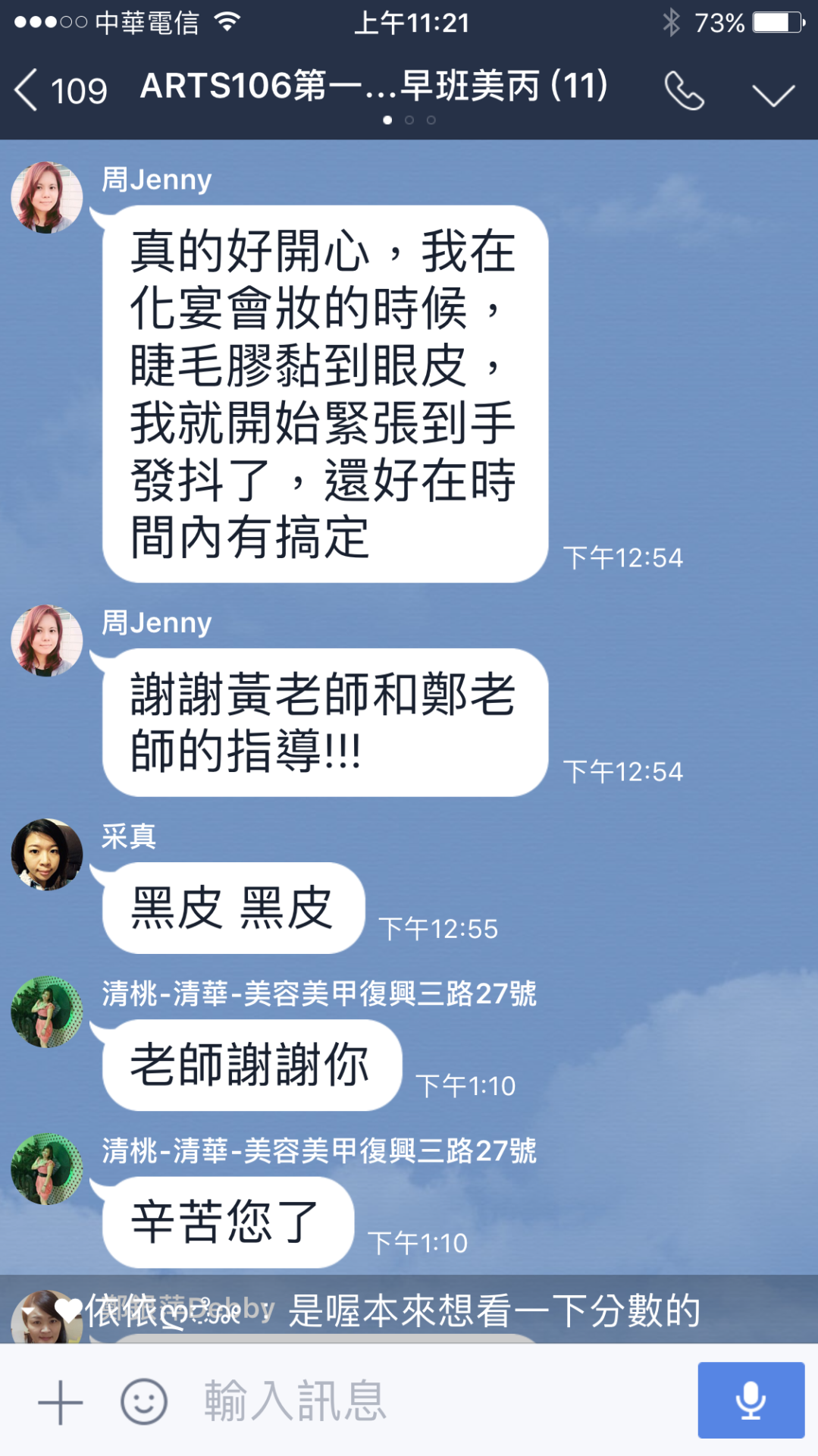
Task: Open 采真's profile picture
Action: point(46,855)
